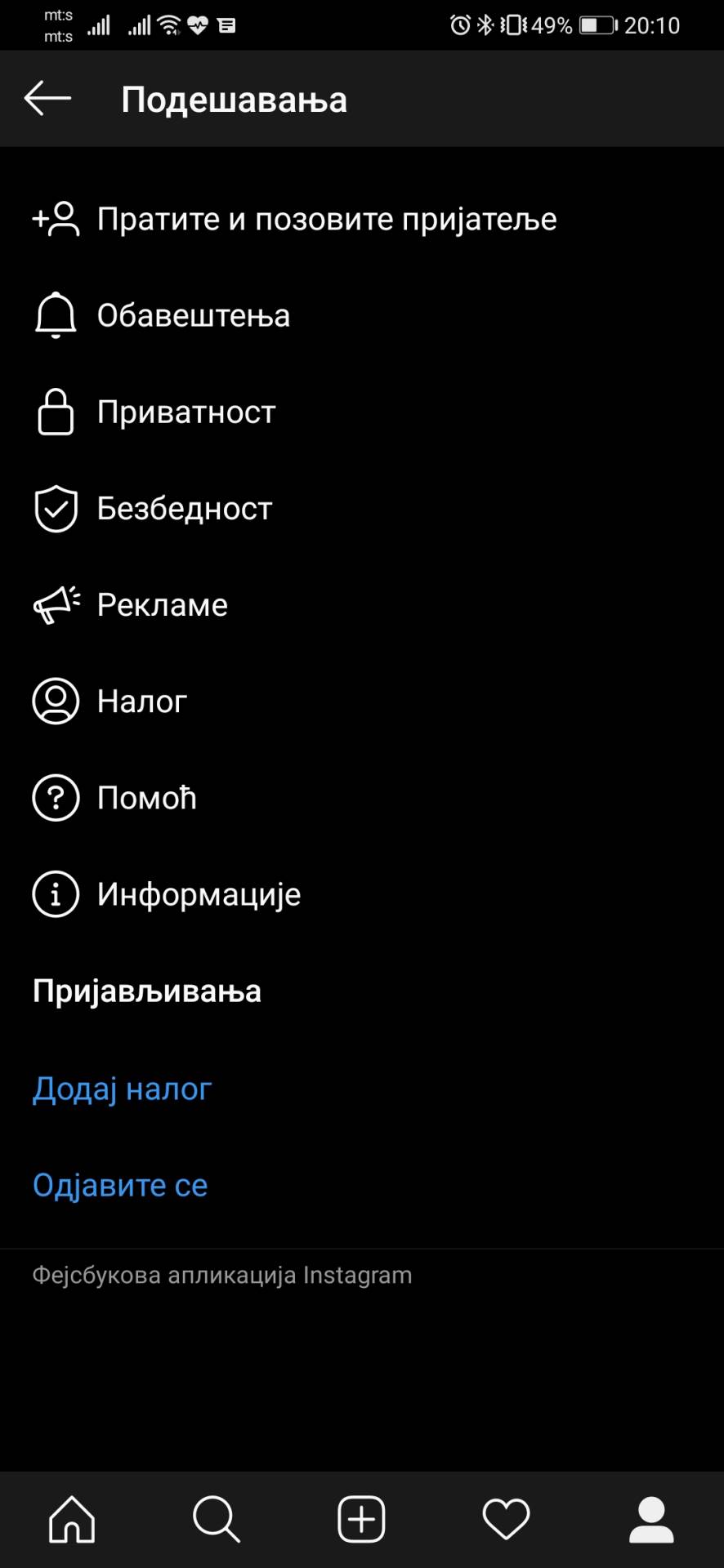Create a new post with the plus icon
Viewport: 724px width, 1568px height.
tap(361, 1519)
